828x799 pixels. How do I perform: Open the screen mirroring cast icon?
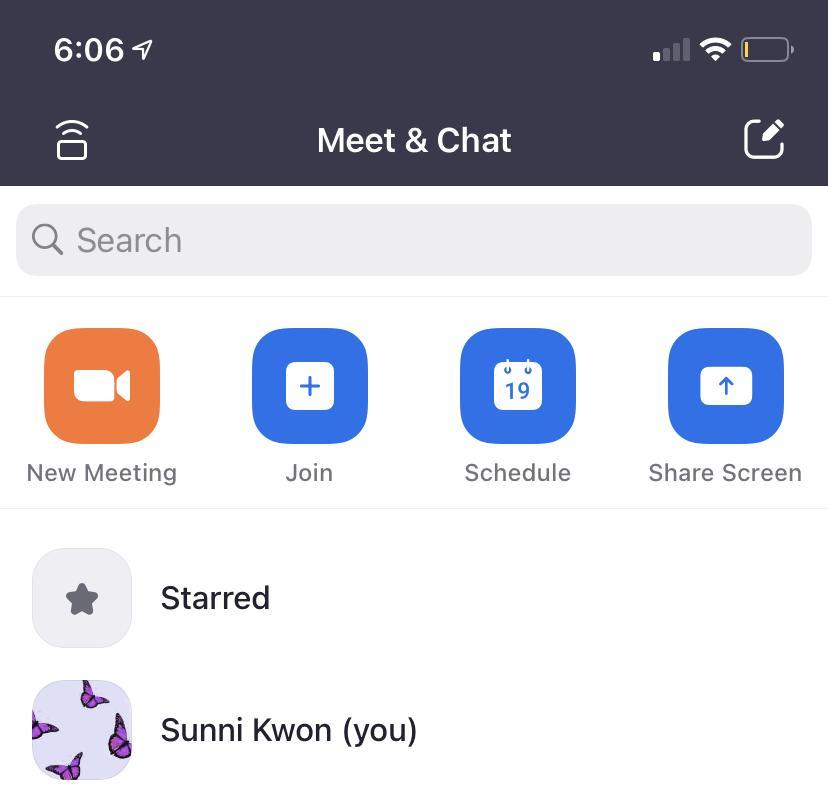[x=72, y=140]
